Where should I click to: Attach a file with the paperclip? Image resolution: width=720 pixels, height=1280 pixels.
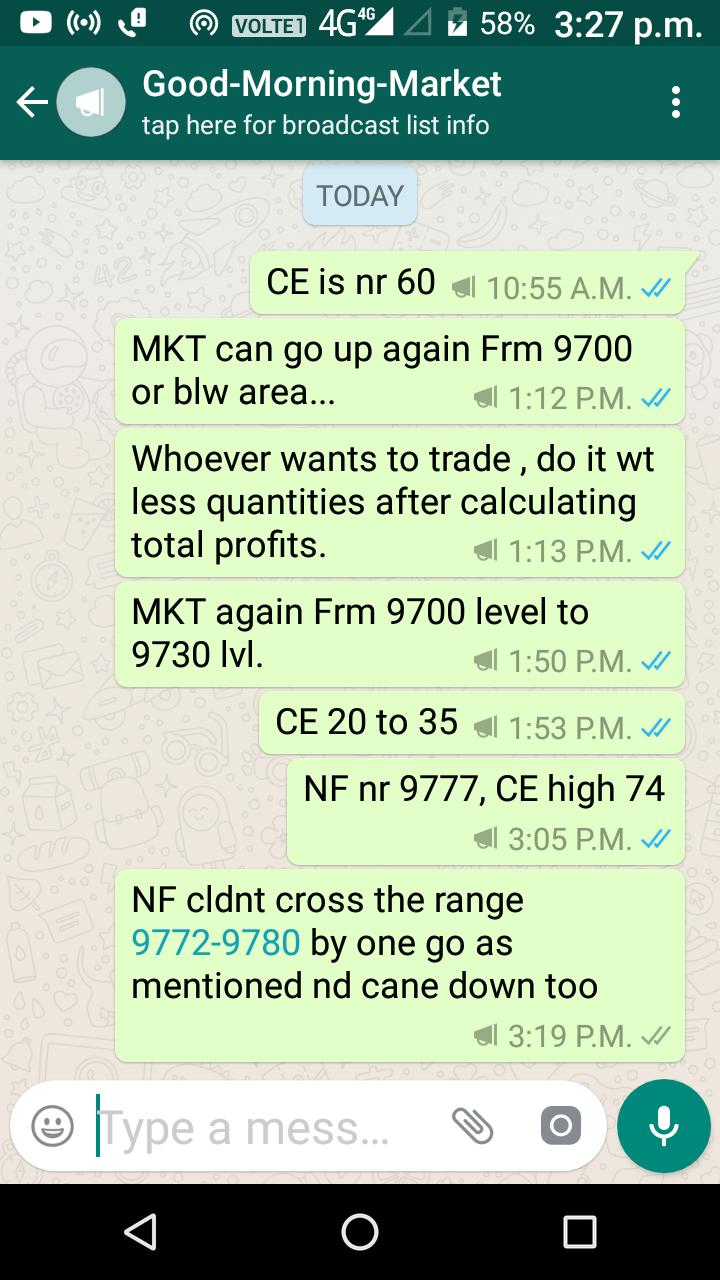pos(472,1126)
